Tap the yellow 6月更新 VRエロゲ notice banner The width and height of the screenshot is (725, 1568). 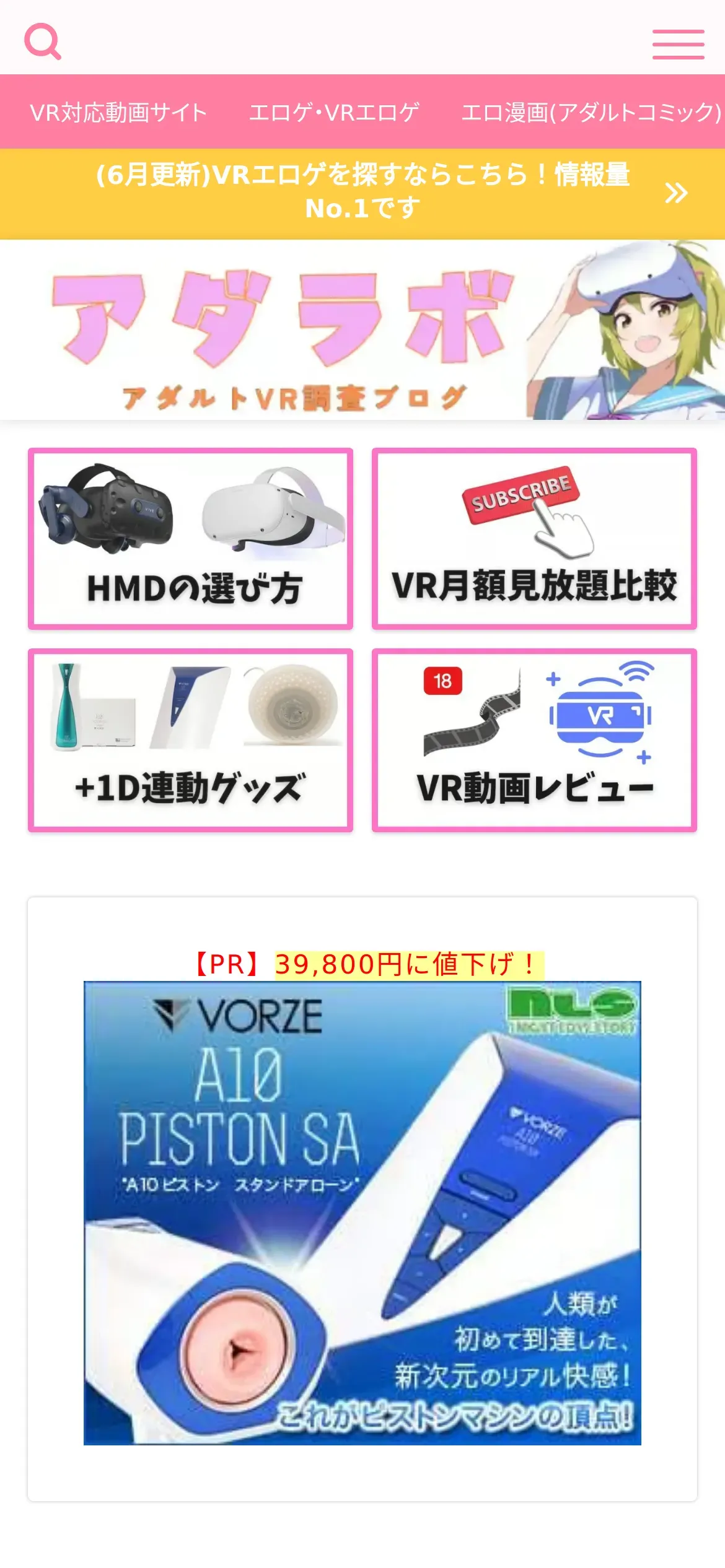tap(362, 192)
